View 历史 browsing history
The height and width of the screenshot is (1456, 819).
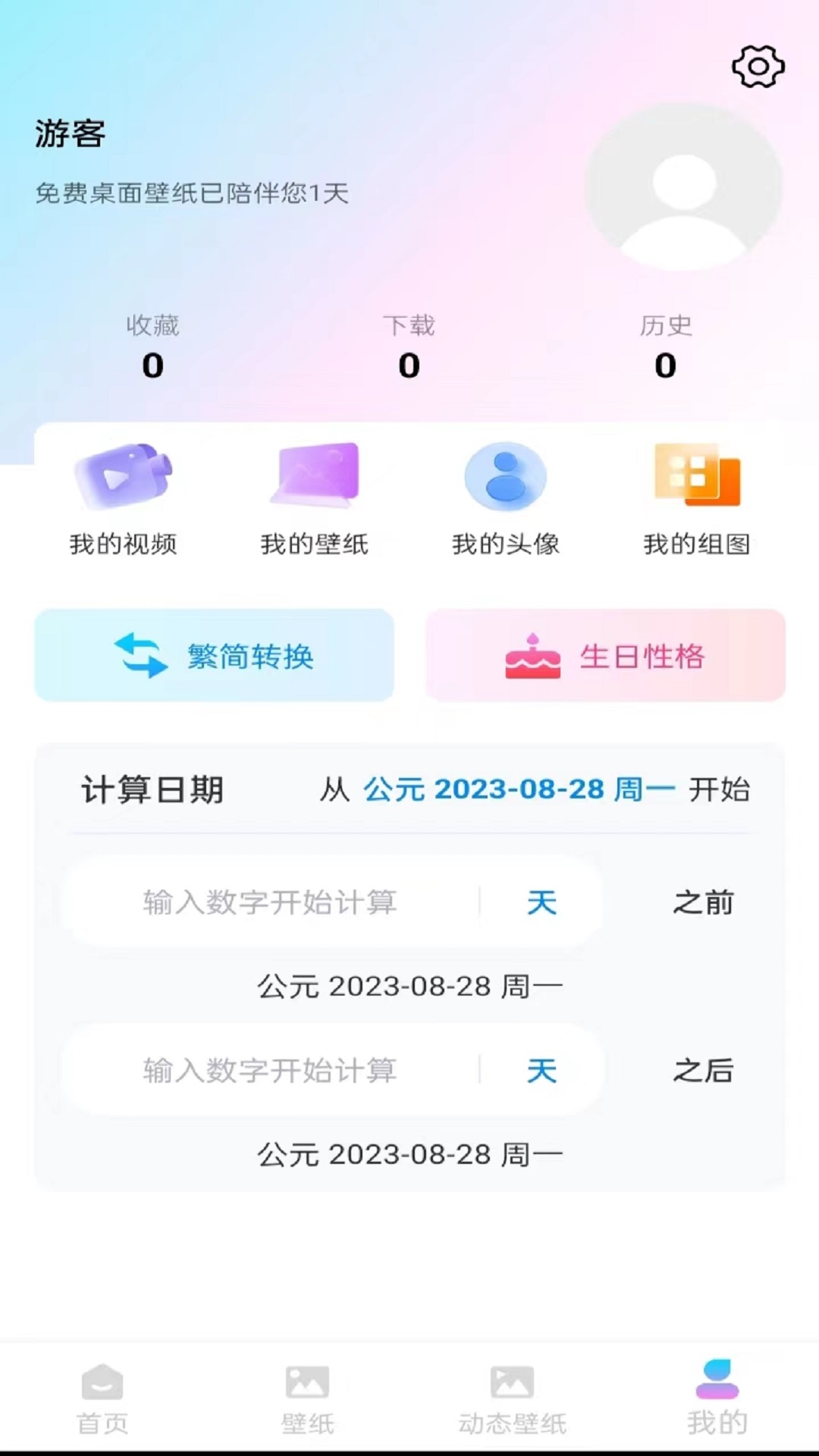click(x=665, y=349)
